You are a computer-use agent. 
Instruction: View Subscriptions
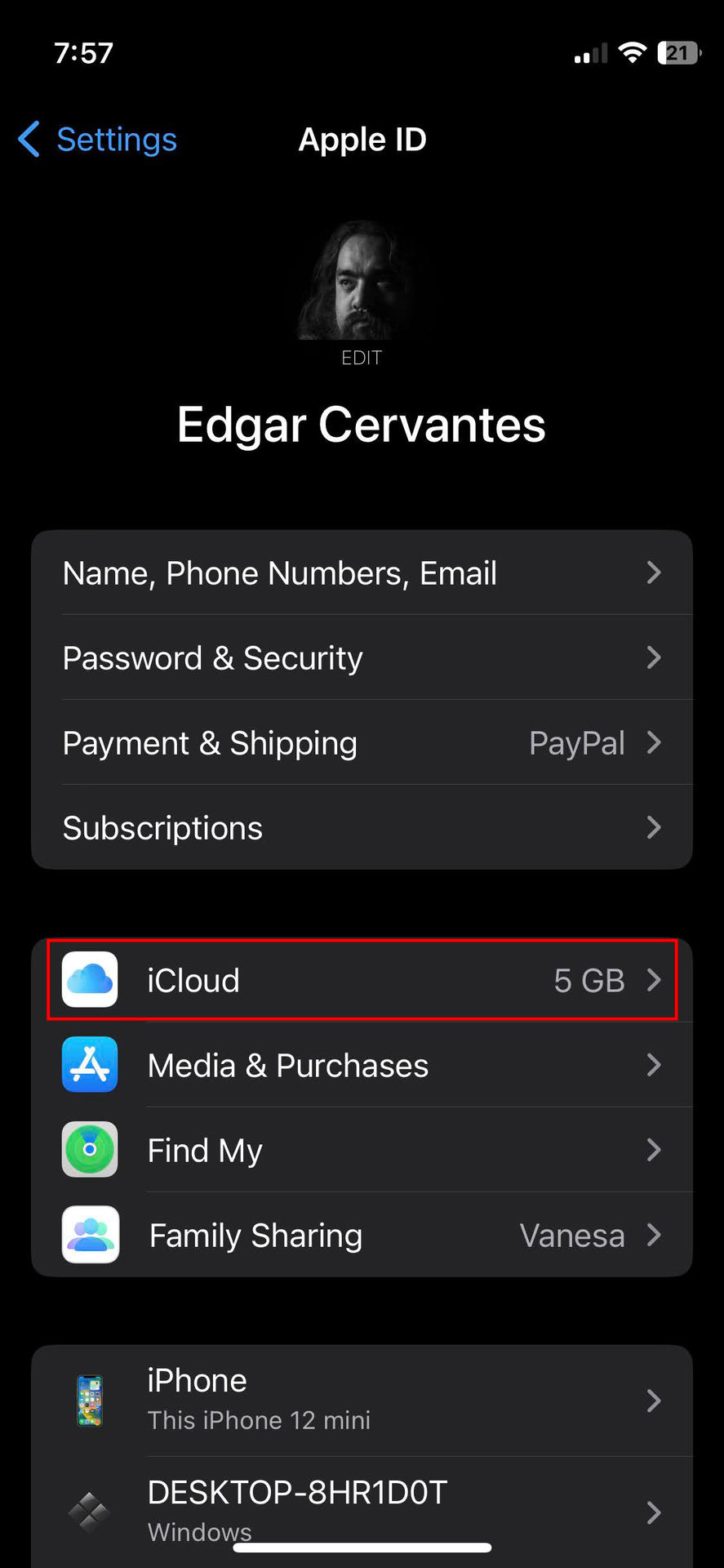362,828
